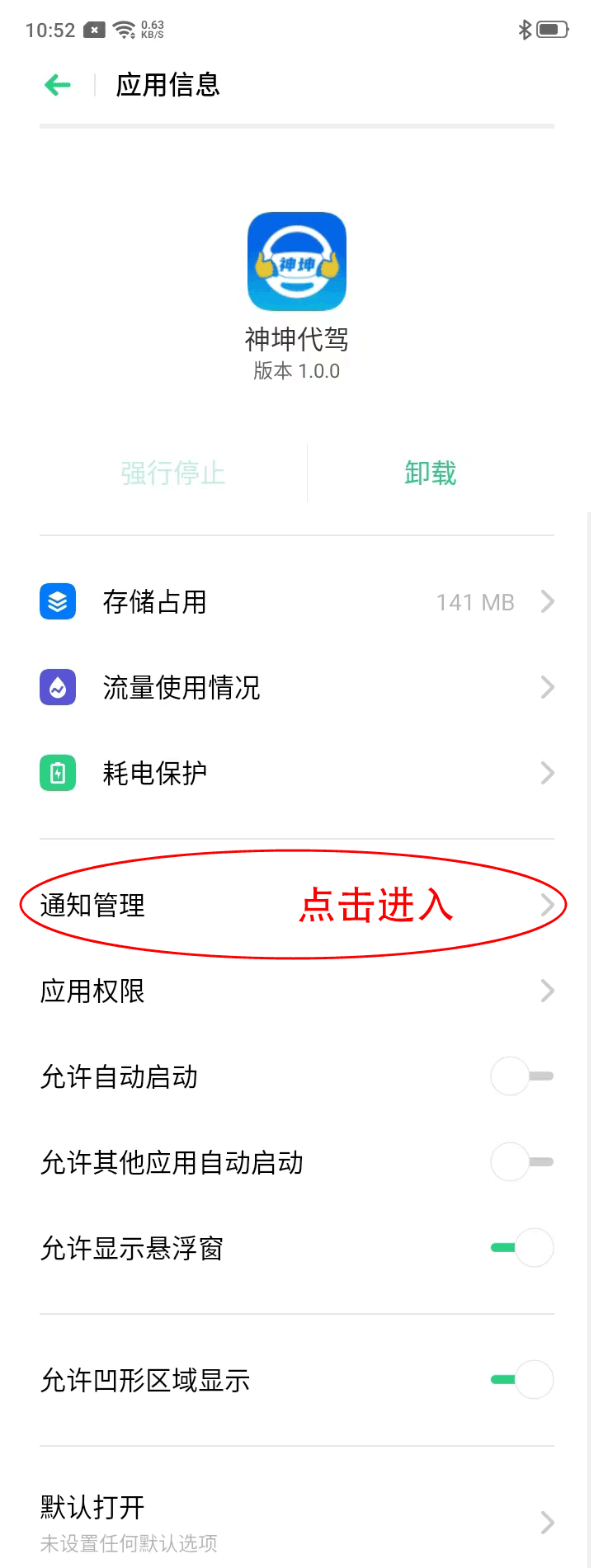Image resolution: width=594 pixels, height=1568 pixels.
Task: Turn on 允许其他应用自动启动
Action: point(521,1162)
